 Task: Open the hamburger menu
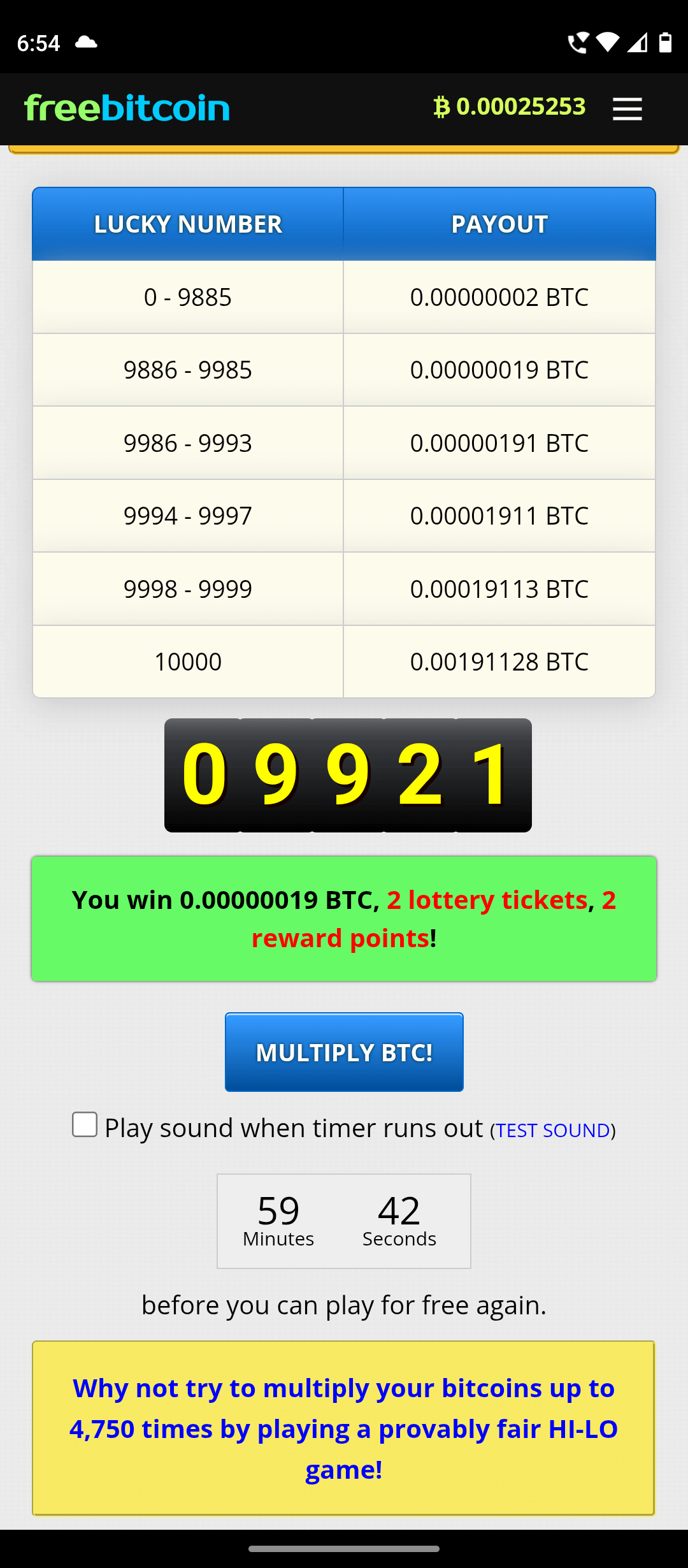627,109
